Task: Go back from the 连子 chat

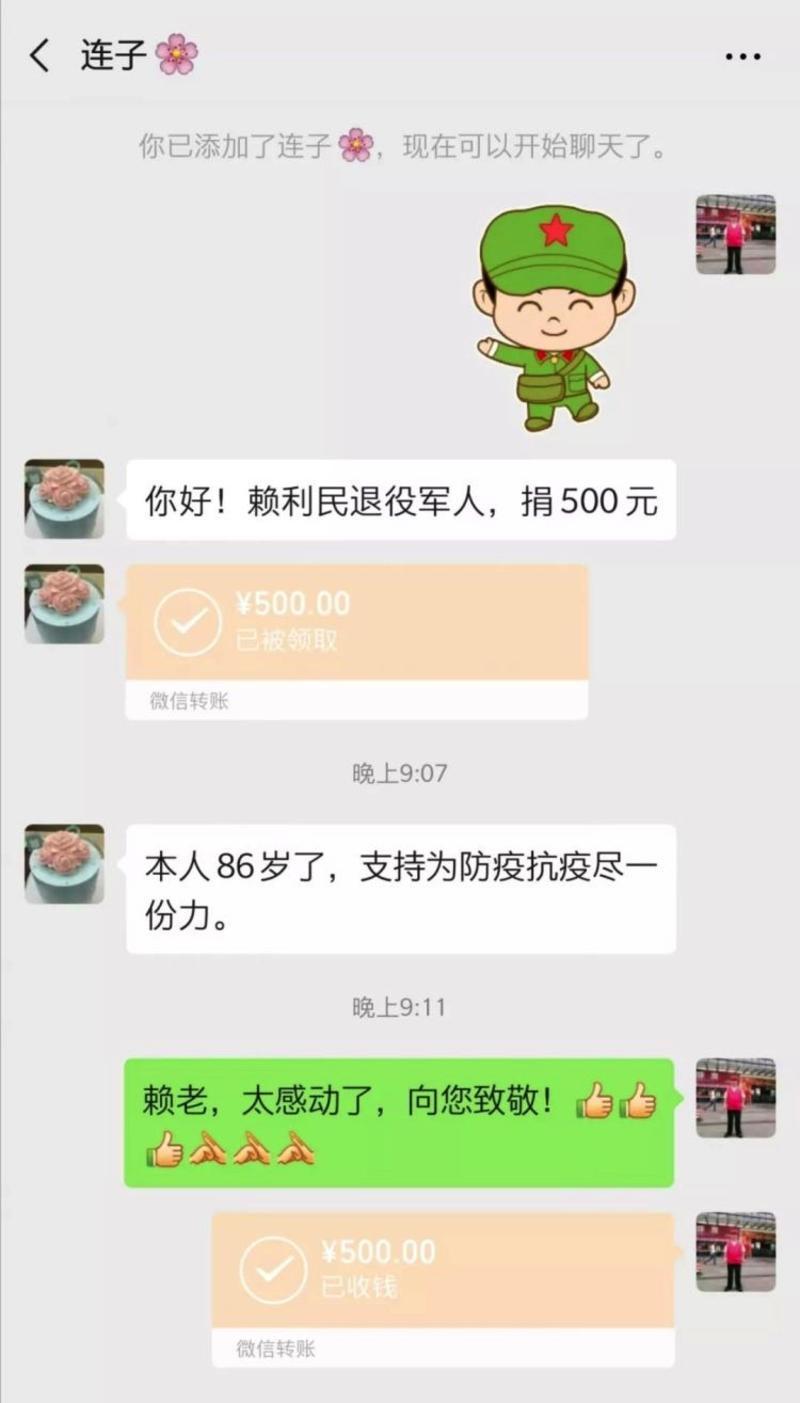Action: pyautogui.click(x=39, y=56)
